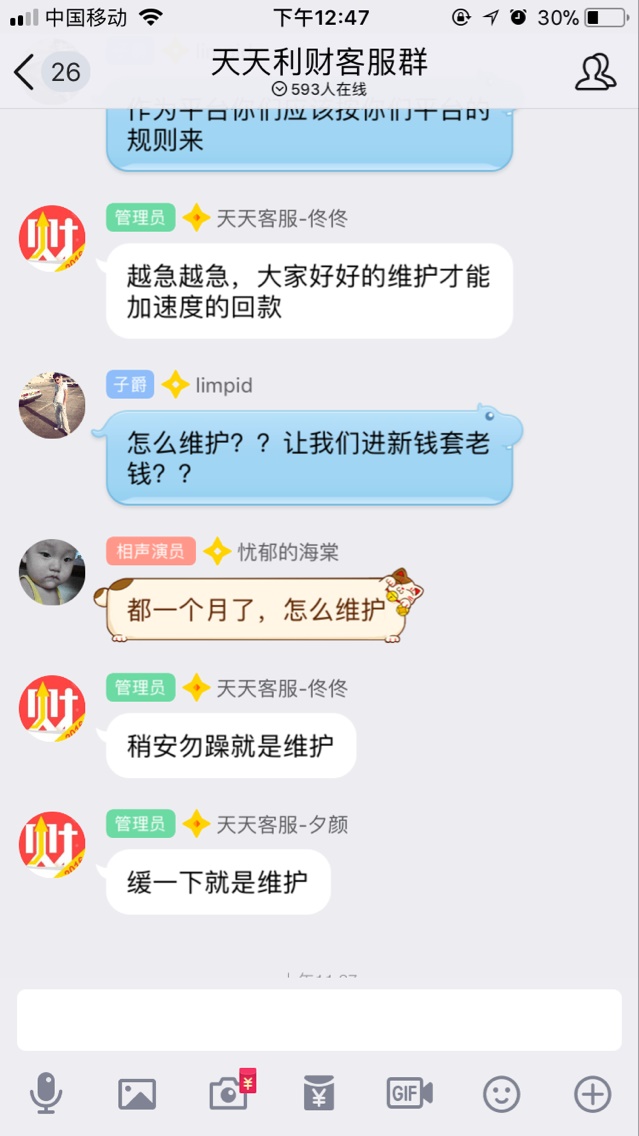The width and height of the screenshot is (639, 1136).
Task: Tap the message input field
Action: point(319,1020)
